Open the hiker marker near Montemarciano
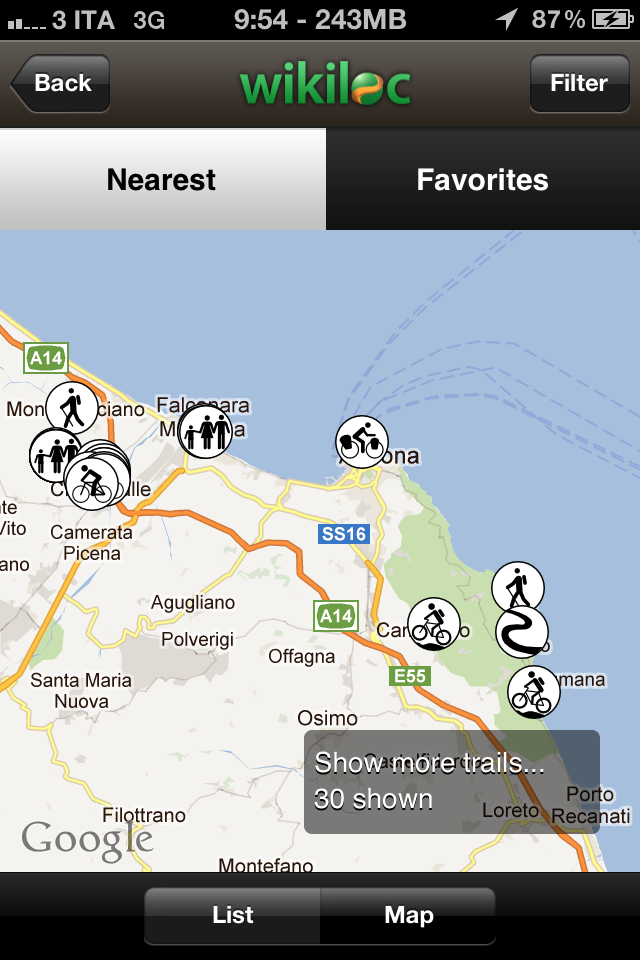 tap(72, 407)
